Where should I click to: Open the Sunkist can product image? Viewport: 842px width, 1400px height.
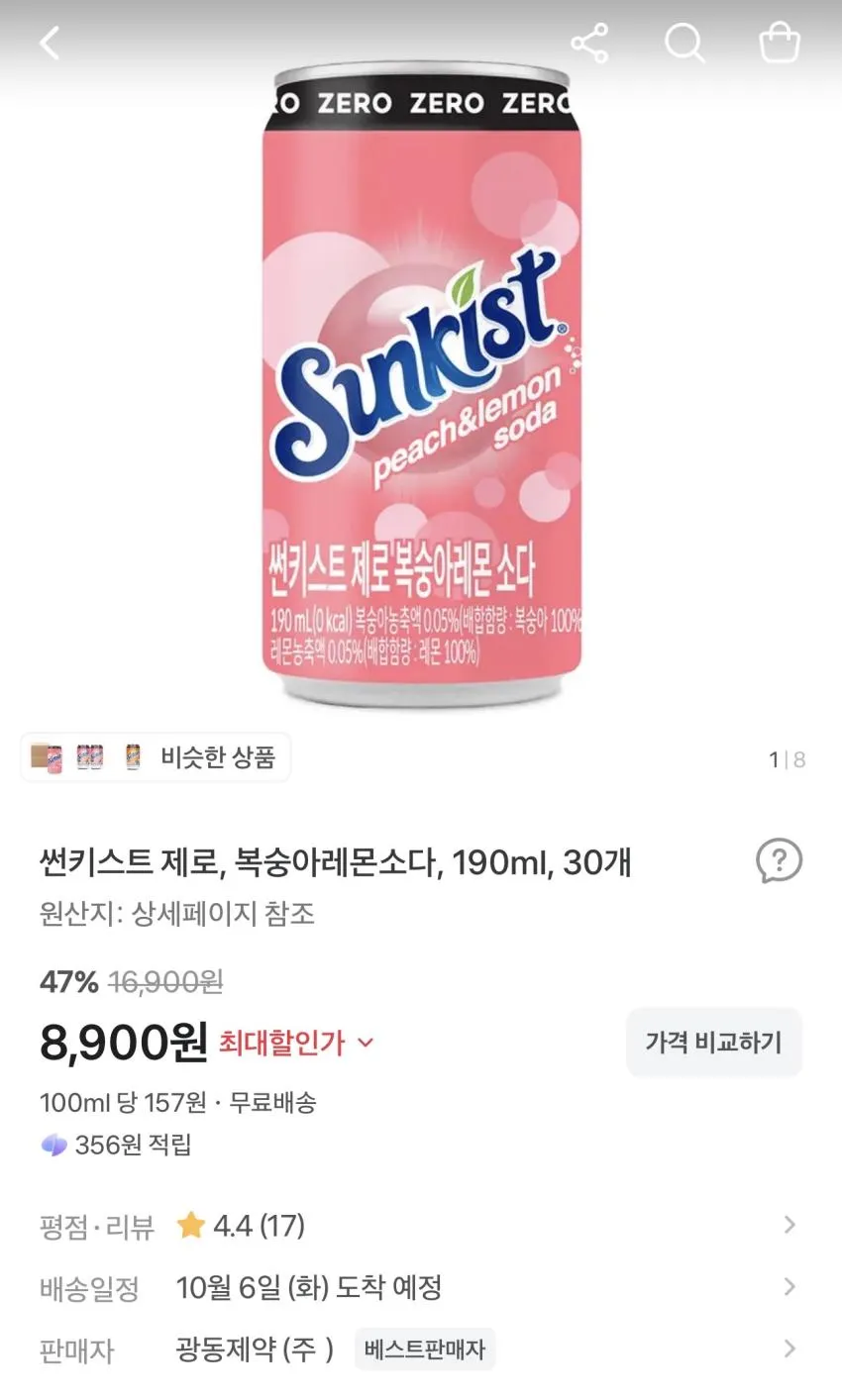(x=422, y=386)
